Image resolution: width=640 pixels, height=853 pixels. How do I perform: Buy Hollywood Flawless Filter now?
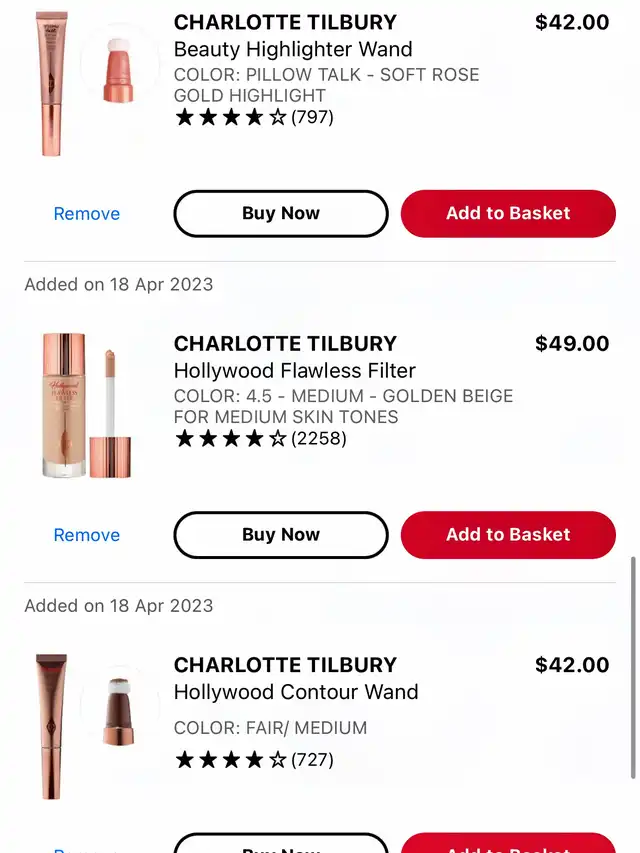(281, 535)
